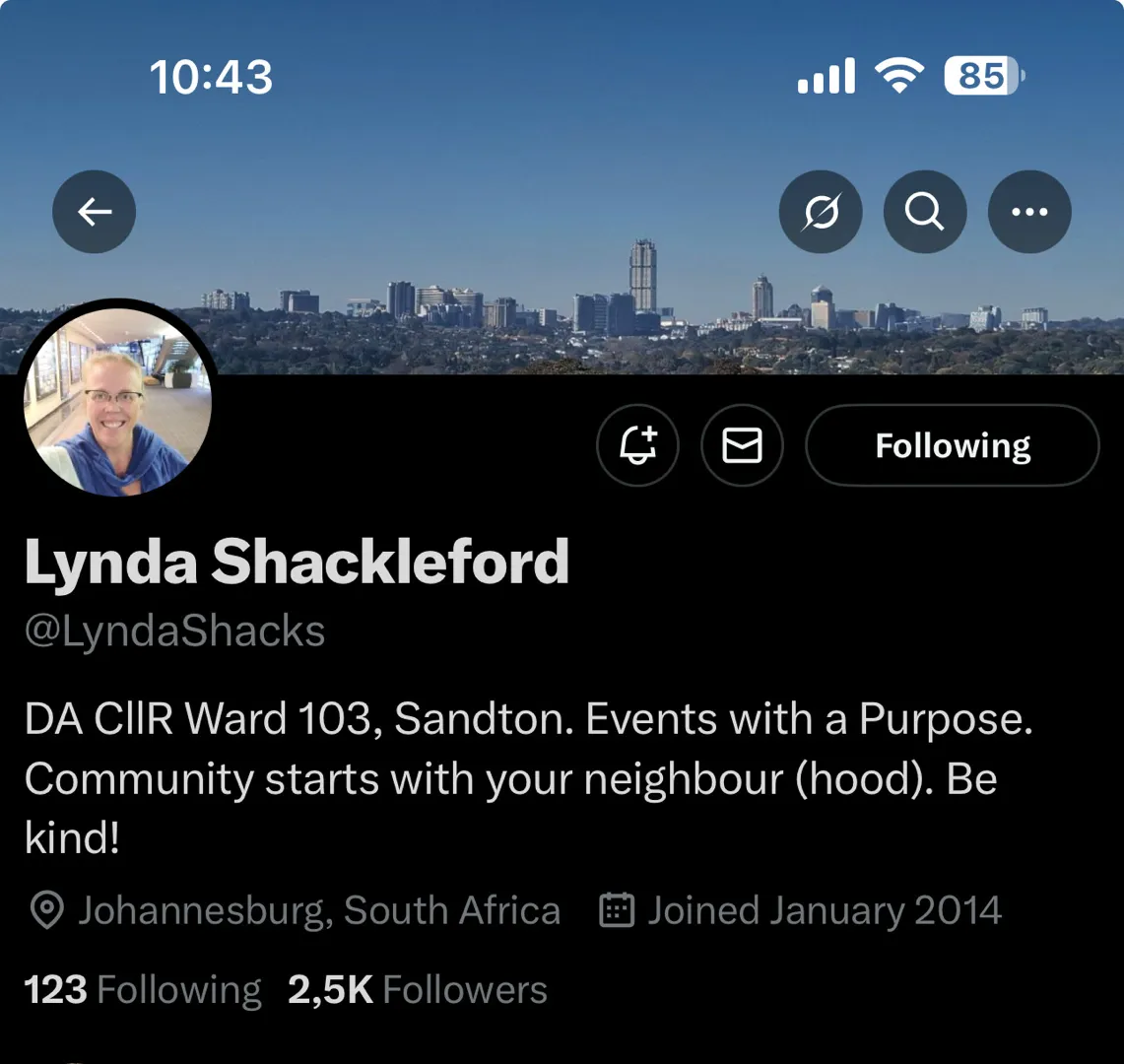The height and width of the screenshot is (1064, 1124).
Task: Search this profile's posts
Action: point(925,212)
